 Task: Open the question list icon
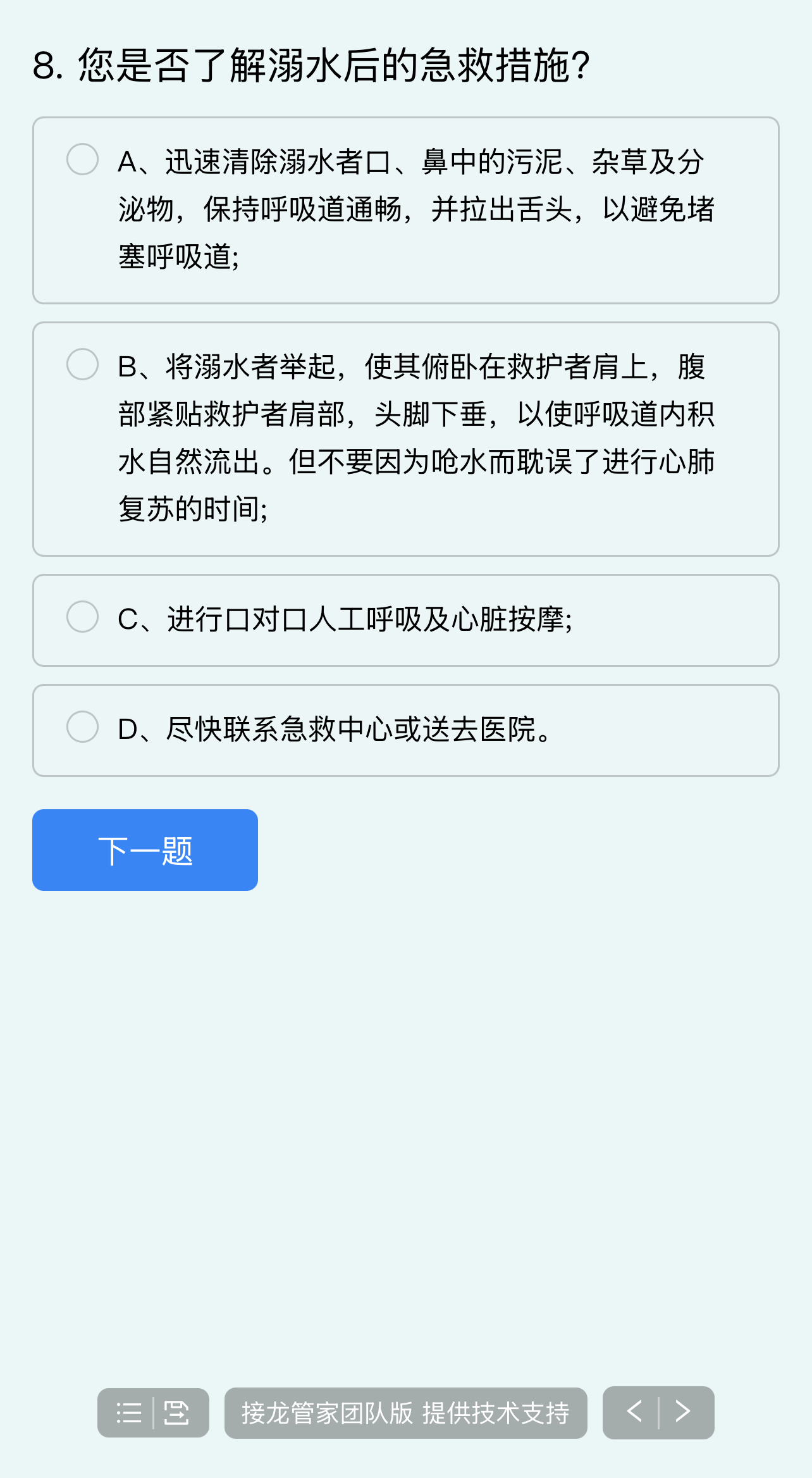point(129,1413)
